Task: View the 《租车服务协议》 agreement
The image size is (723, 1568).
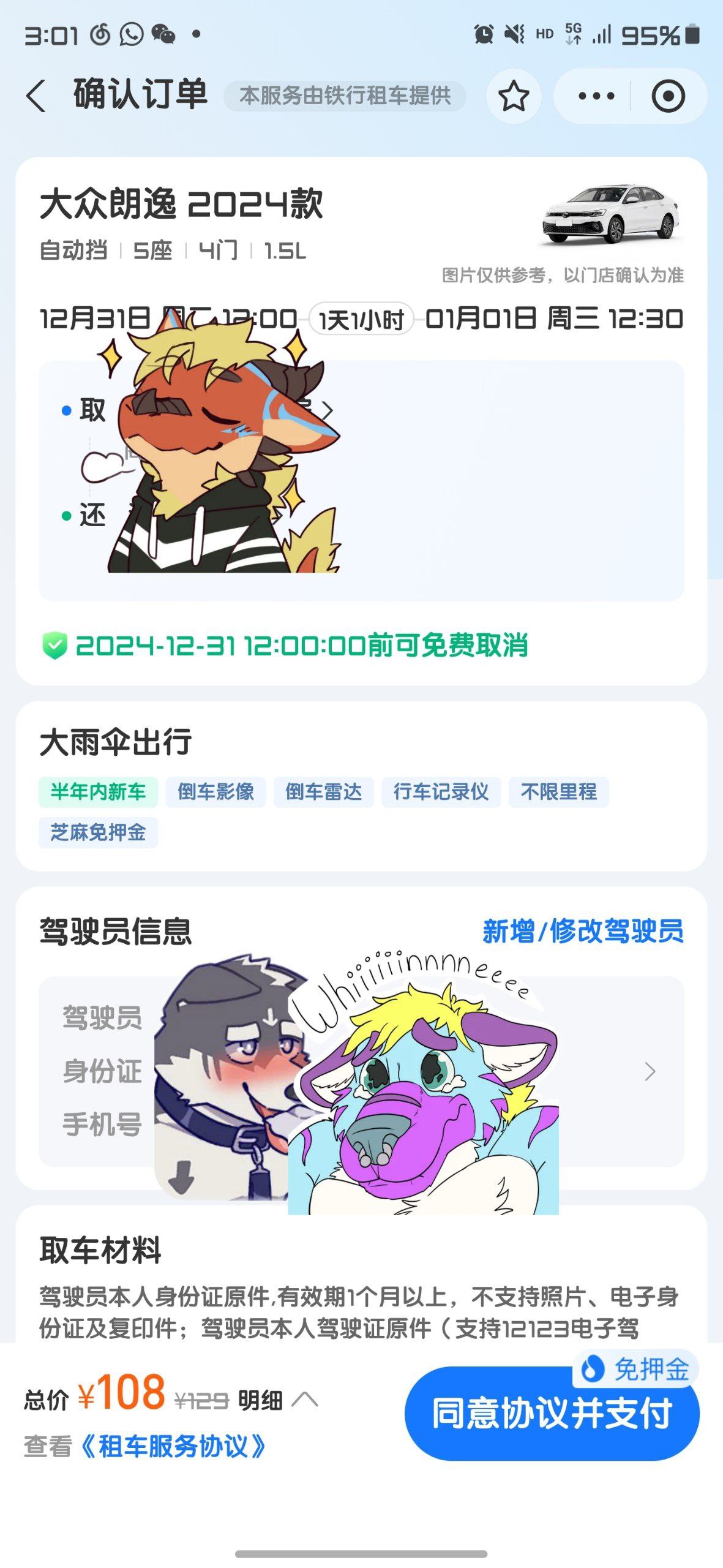Action: (x=173, y=1446)
